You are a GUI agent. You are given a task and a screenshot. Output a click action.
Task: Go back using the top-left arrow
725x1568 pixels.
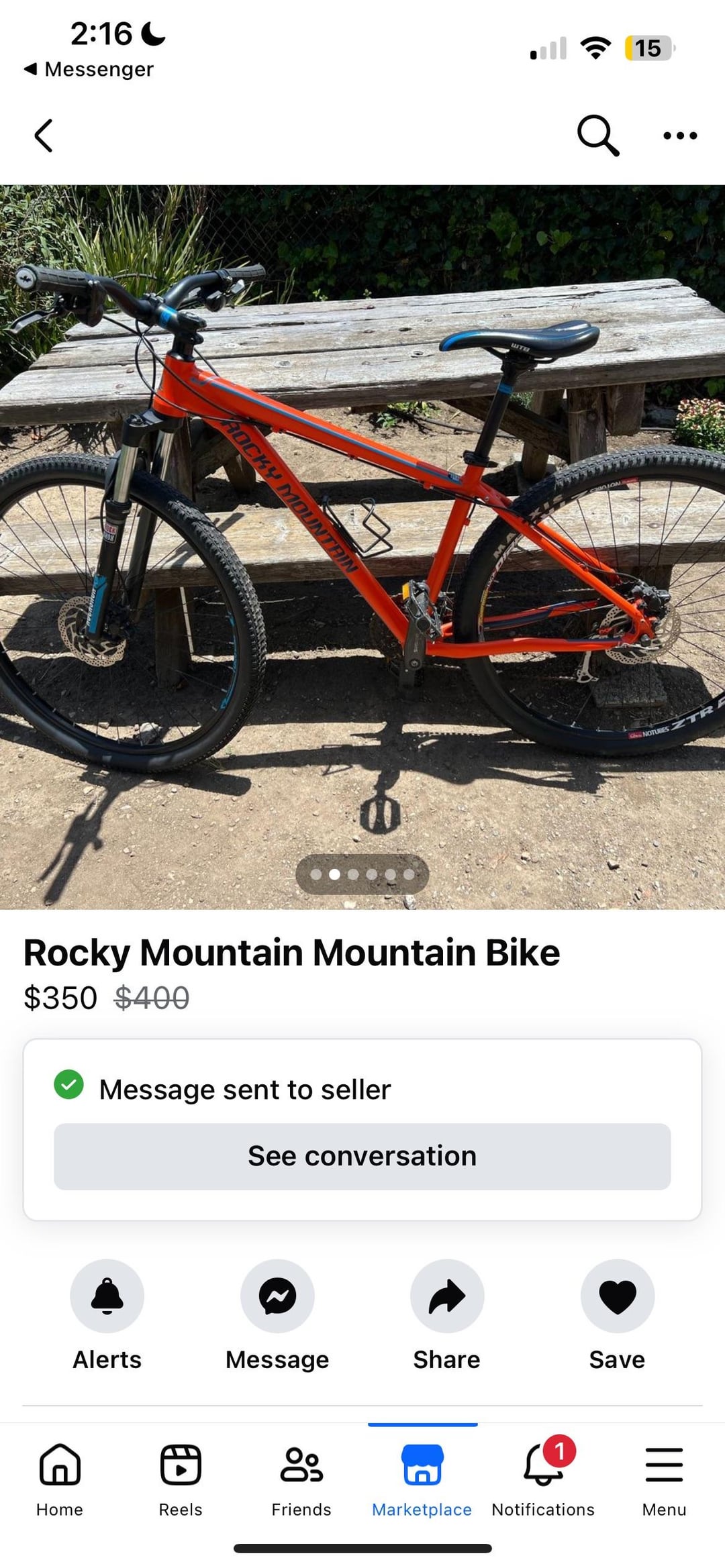[44, 136]
